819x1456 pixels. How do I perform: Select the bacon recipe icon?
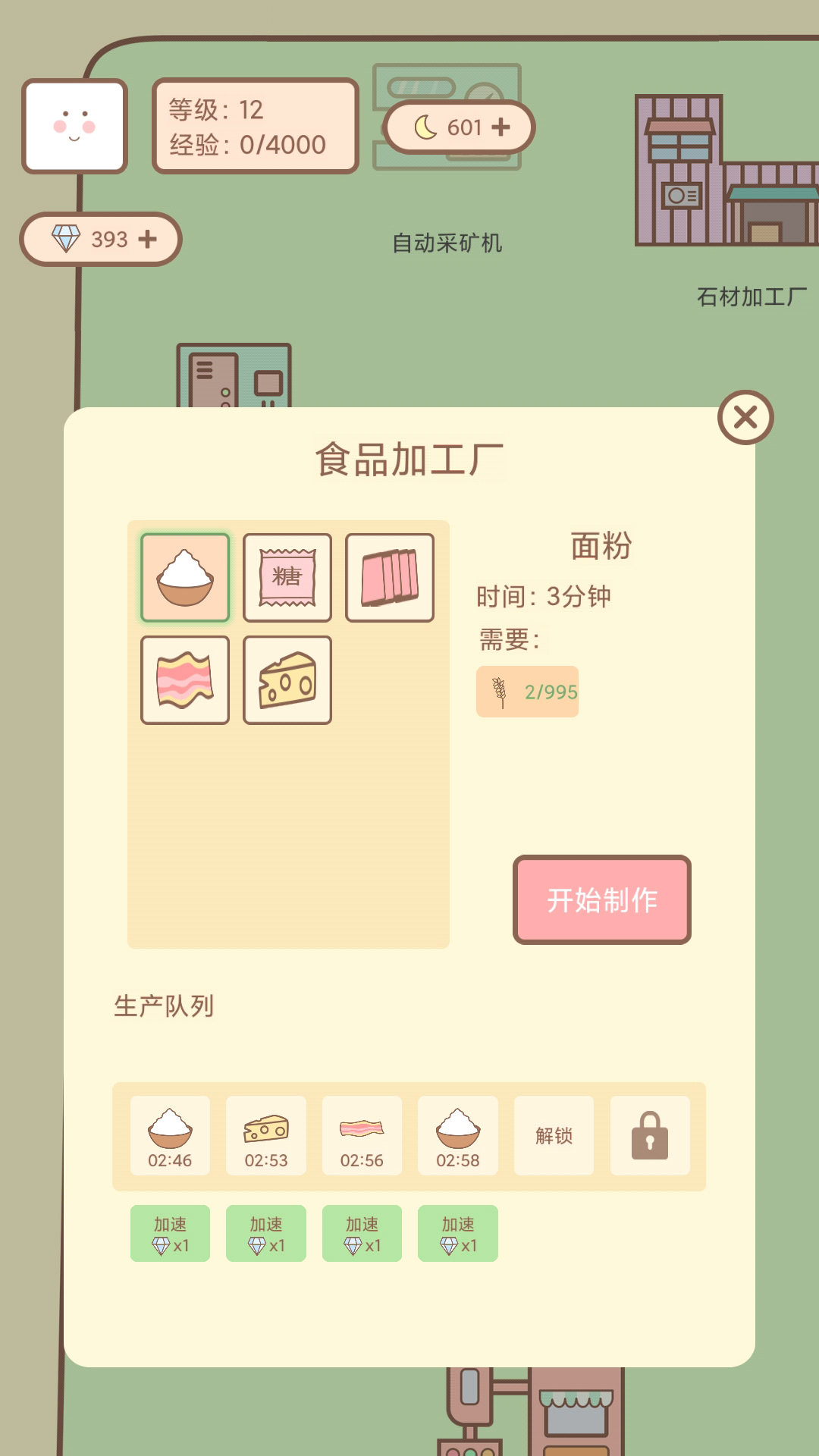coord(184,680)
